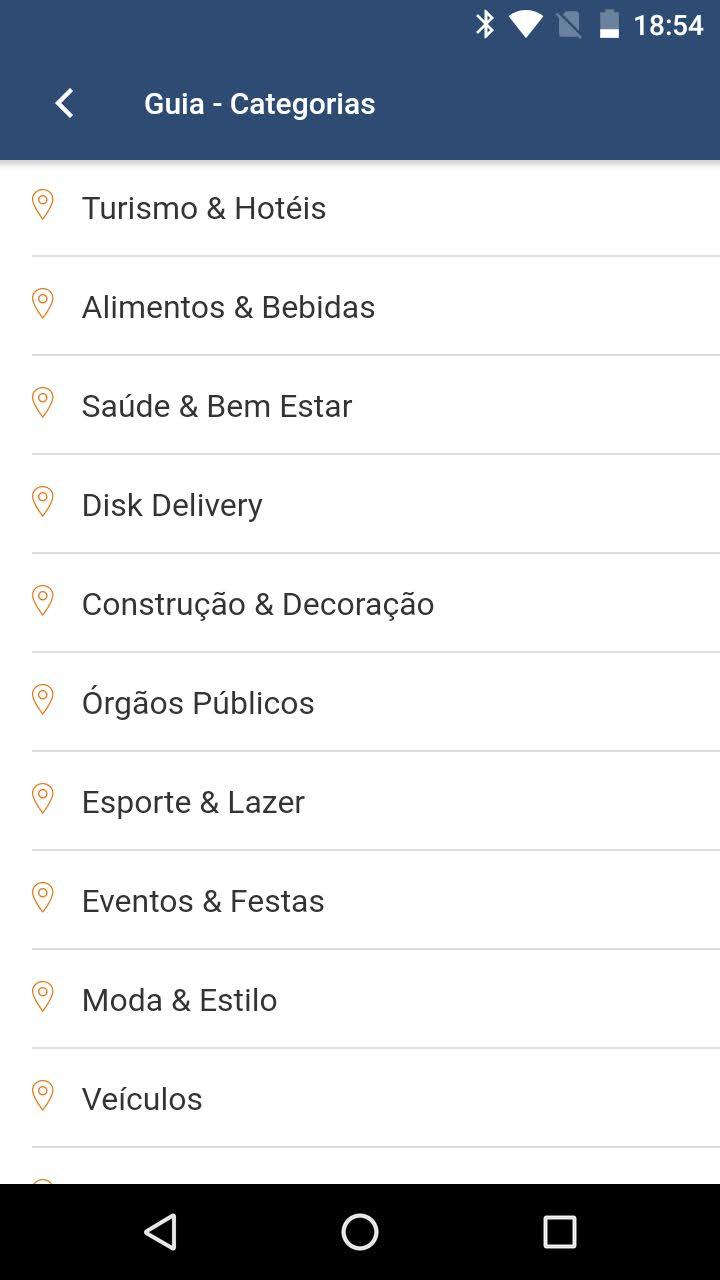720x1280 pixels.
Task: Tap the Veículos category
Action: coord(360,1098)
